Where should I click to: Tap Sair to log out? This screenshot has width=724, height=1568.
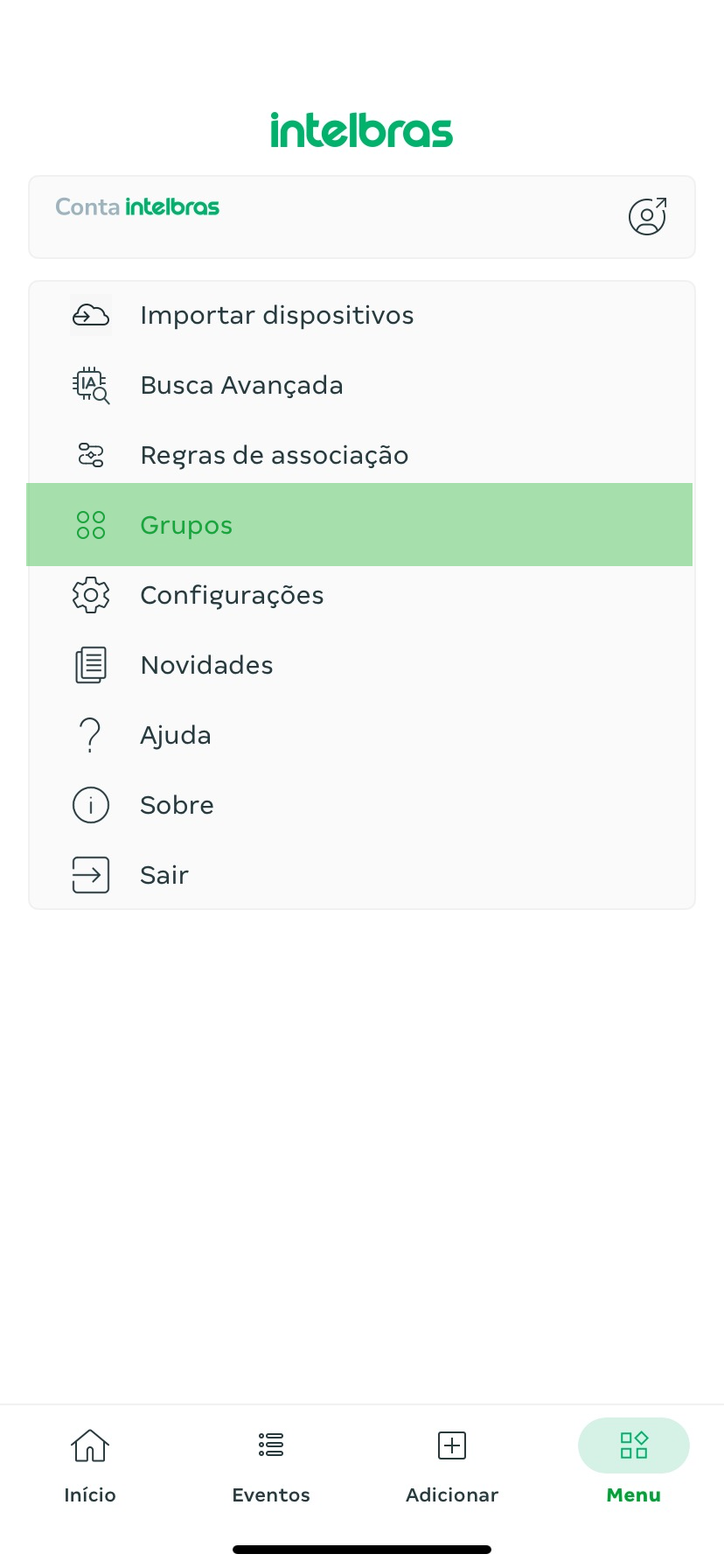point(362,875)
